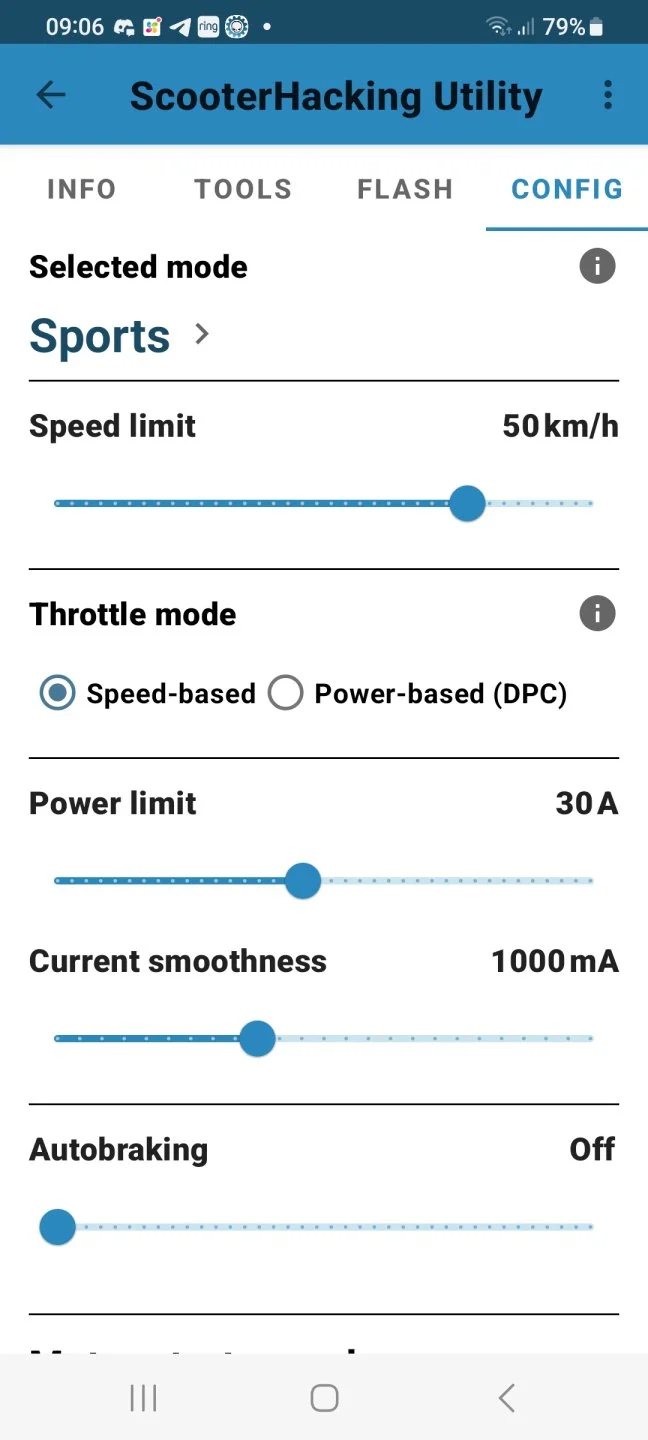Change the Sports selected mode
Screen dimensions: 648x1440
[x=120, y=336]
